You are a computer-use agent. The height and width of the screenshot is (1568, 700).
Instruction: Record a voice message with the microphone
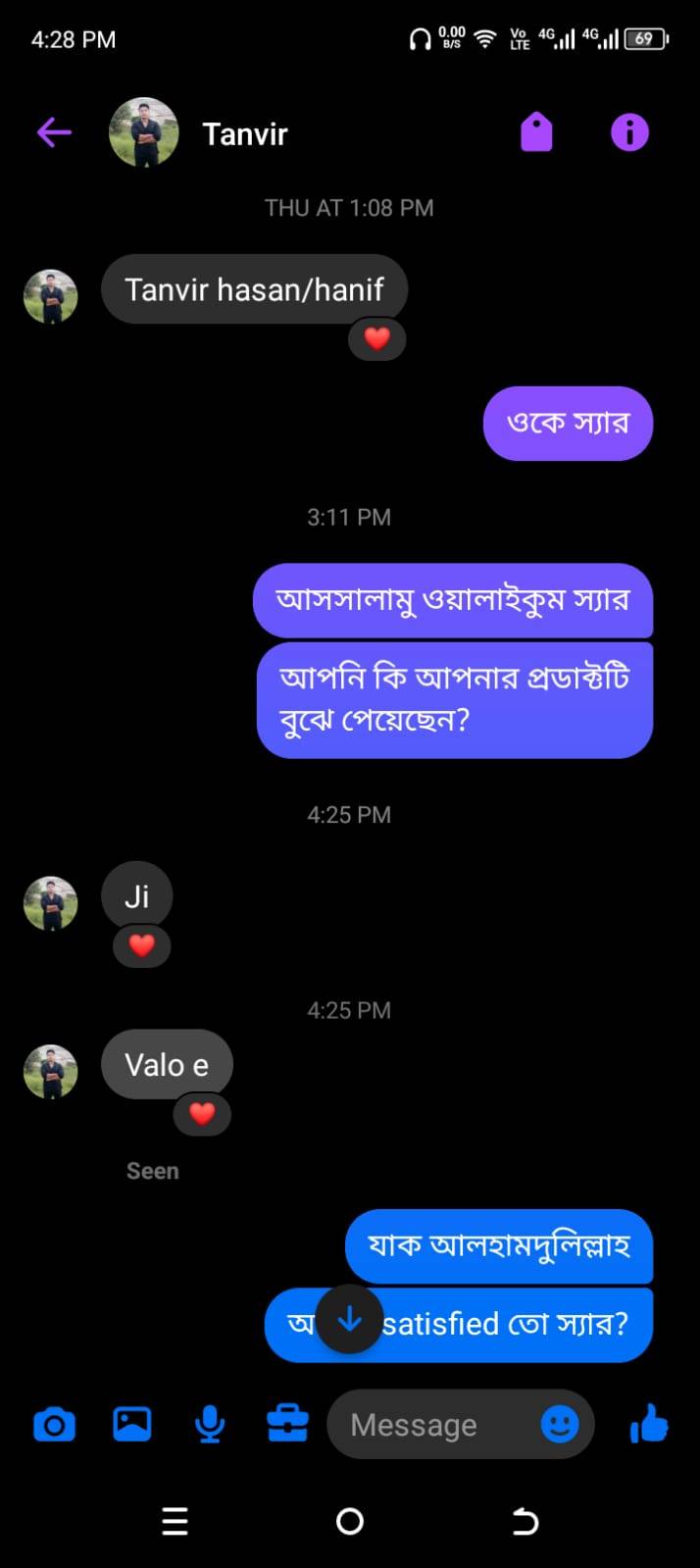[x=210, y=1424]
